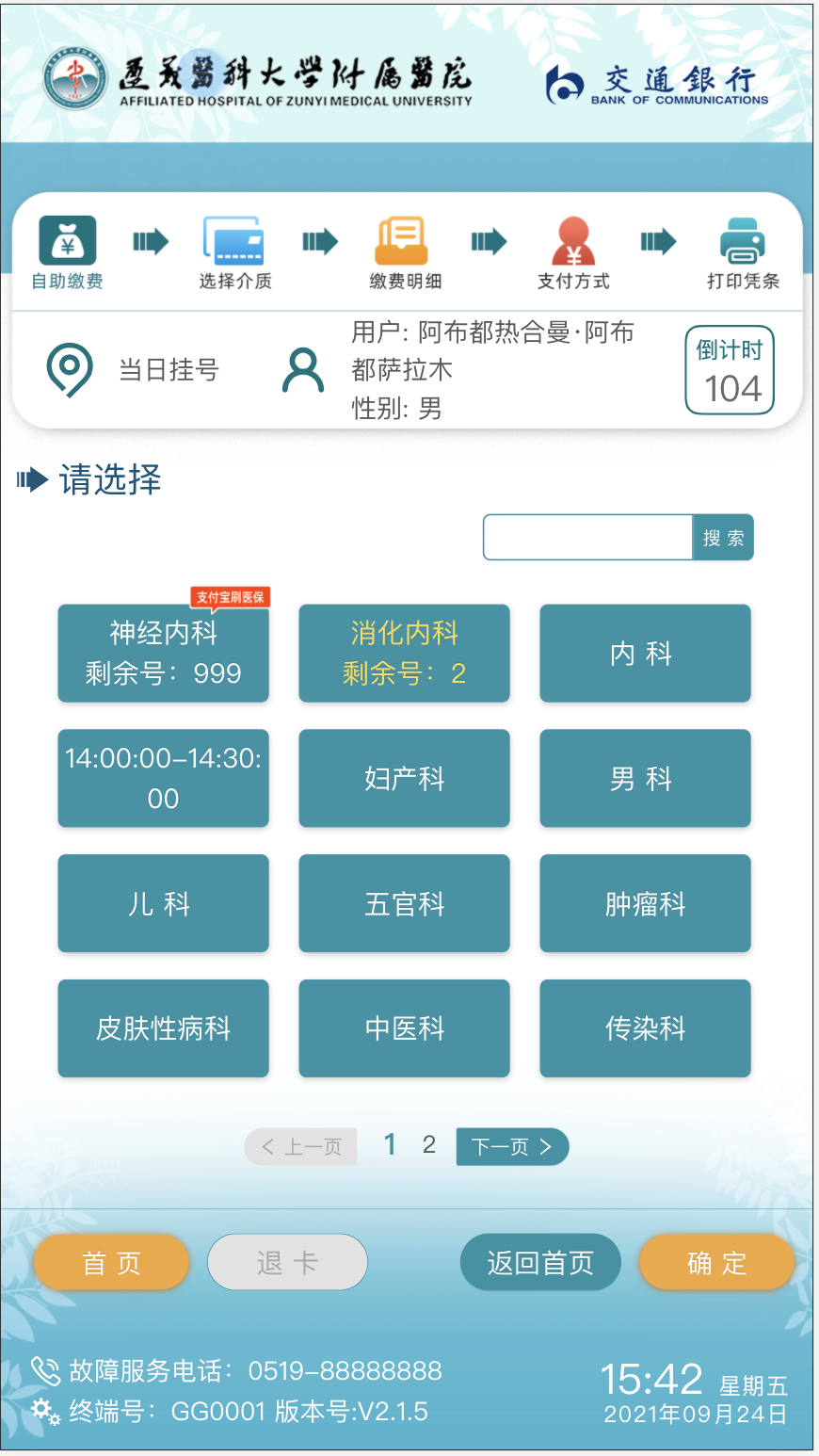The width and height of the screenshot is (819, 1456).
Task: Choose the 中医科 department
Action: [404, 1028]
